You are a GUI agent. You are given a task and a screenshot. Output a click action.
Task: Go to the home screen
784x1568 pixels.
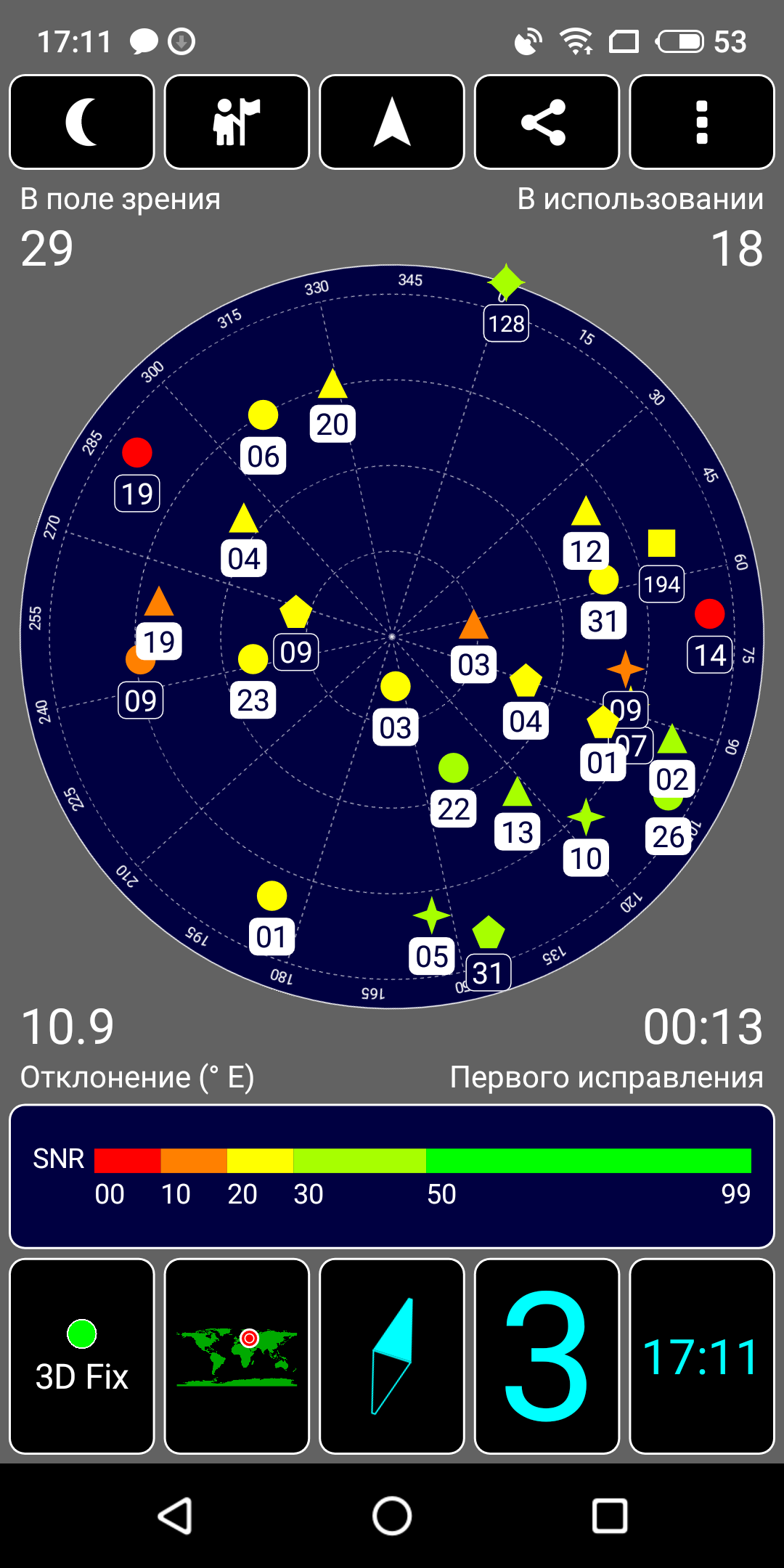tap(392, 1516)
